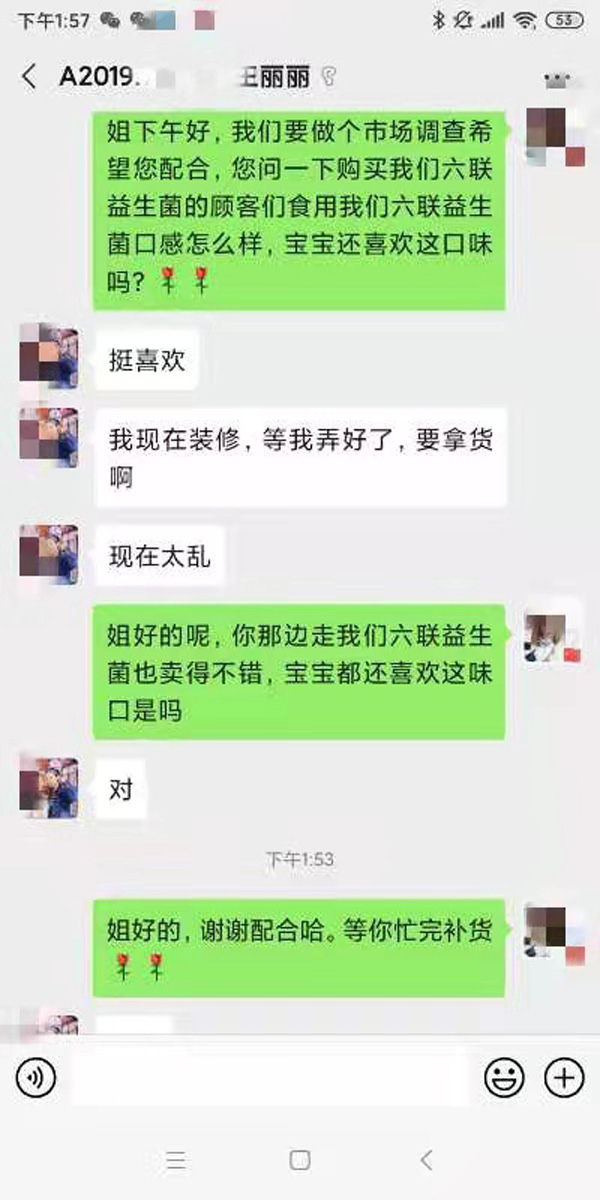Go back from the chat

point(29,76)
